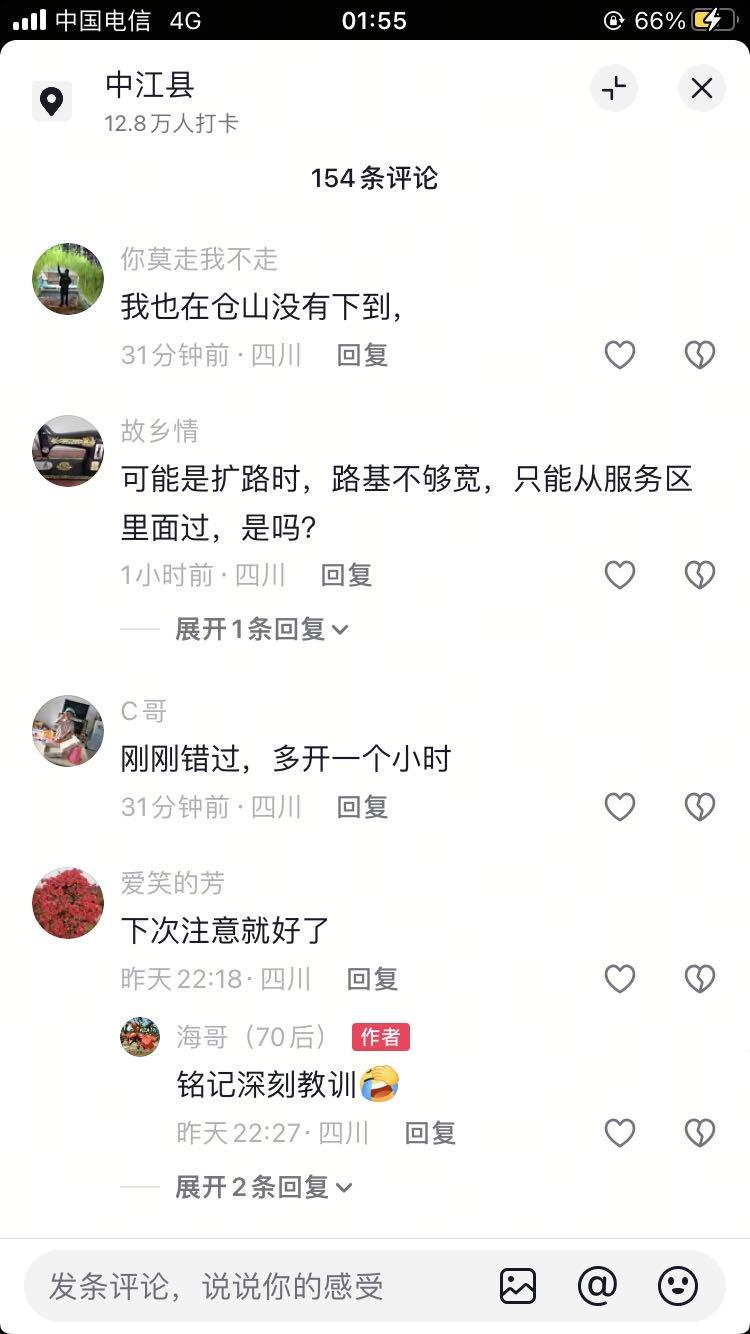The height and width of the screenshot is (1334, 750).
Task: Reply to 故乡情's comment
Action: point(346,575)
